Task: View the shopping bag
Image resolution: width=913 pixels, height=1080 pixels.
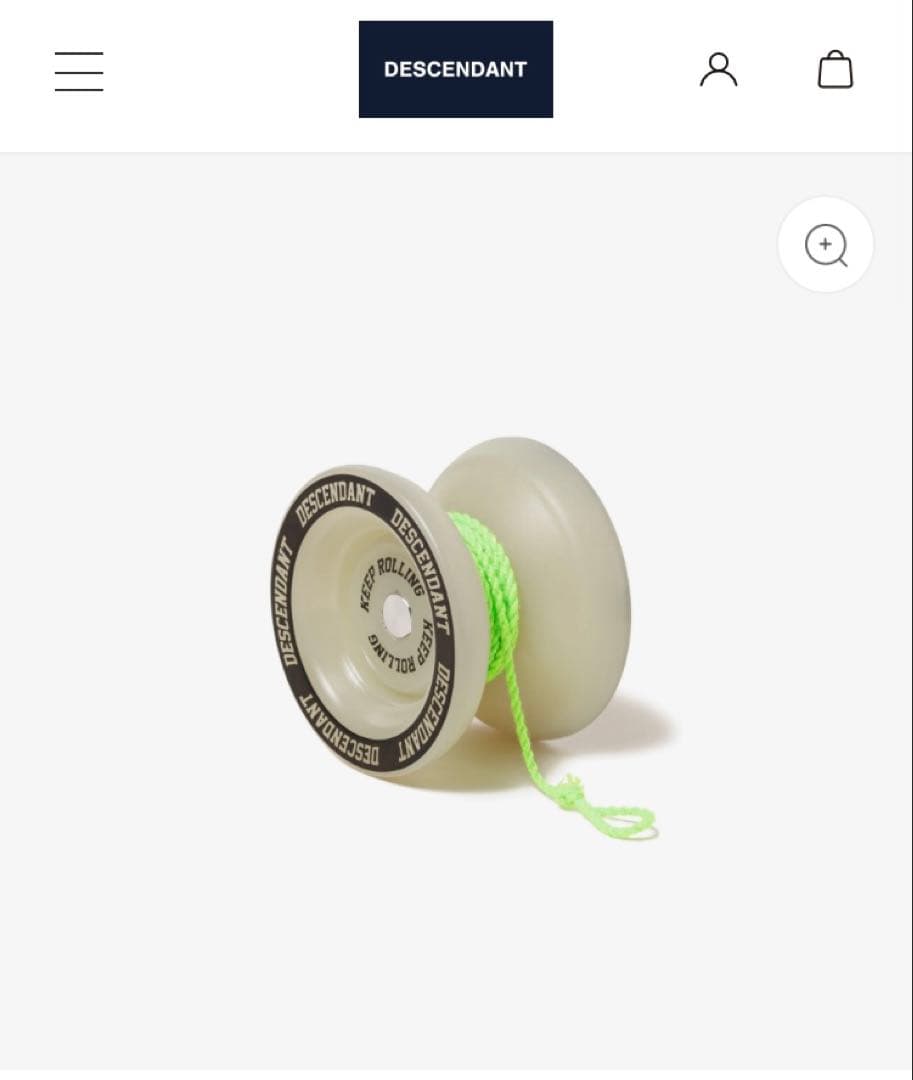Action: [x=835, y=70]
